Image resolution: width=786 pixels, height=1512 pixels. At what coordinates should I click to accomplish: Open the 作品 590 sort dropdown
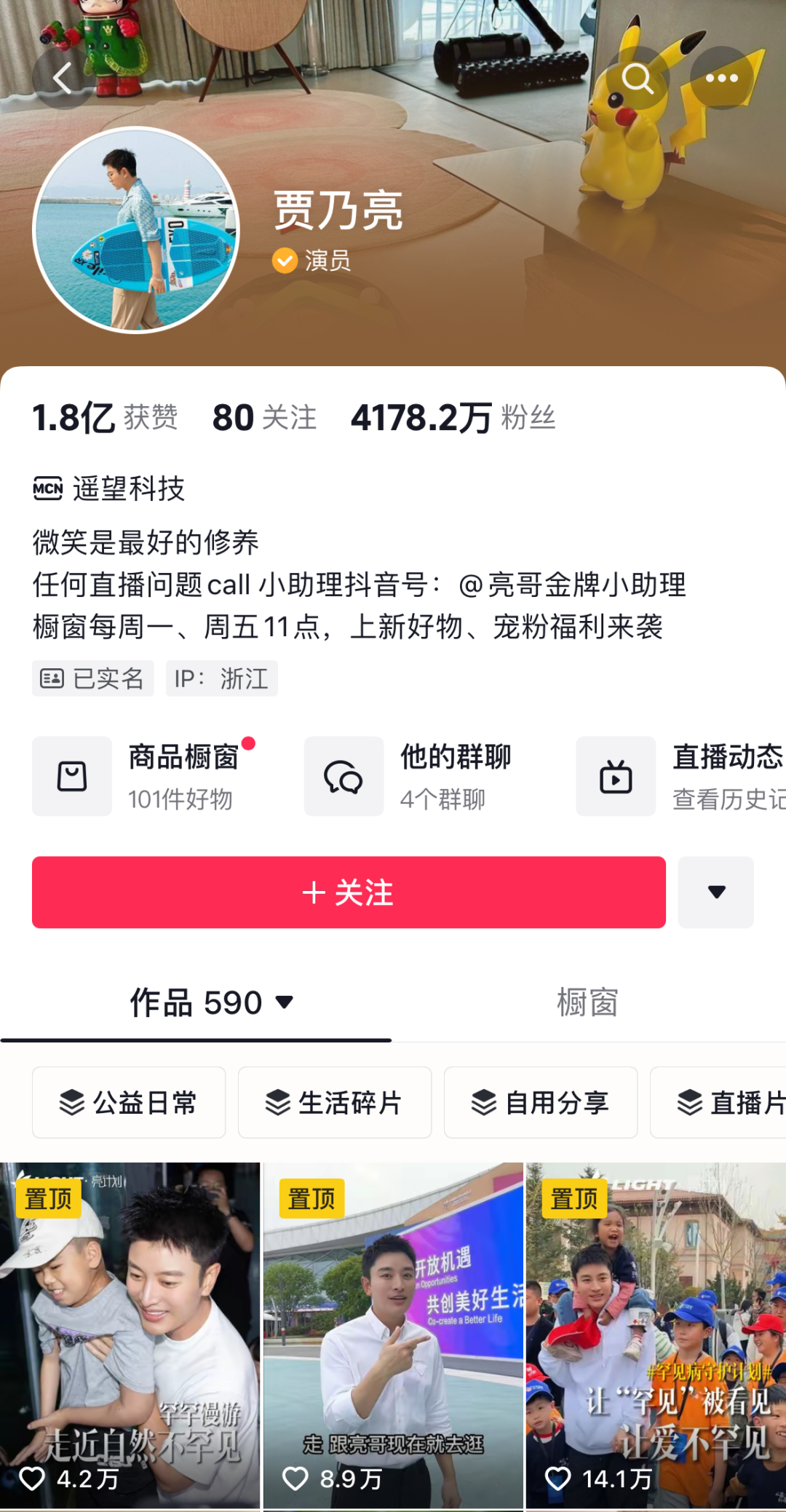211,1002
